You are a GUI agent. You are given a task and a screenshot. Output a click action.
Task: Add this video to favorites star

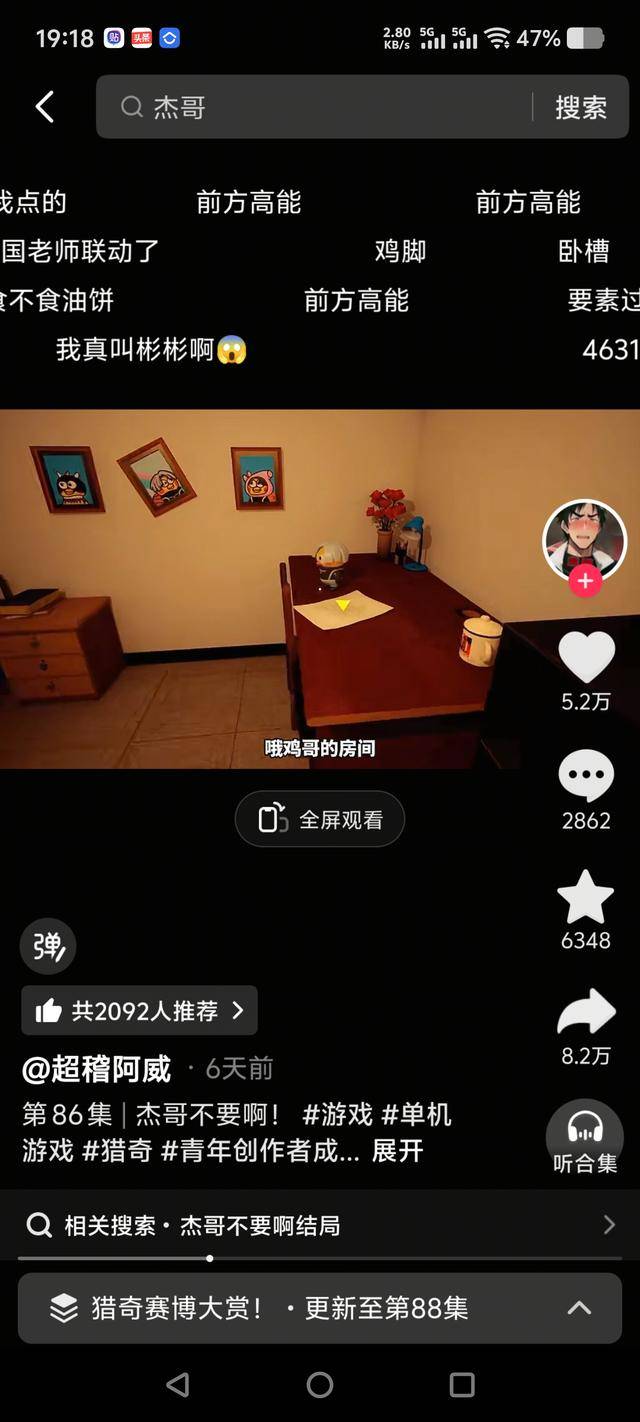click(585, 896)
